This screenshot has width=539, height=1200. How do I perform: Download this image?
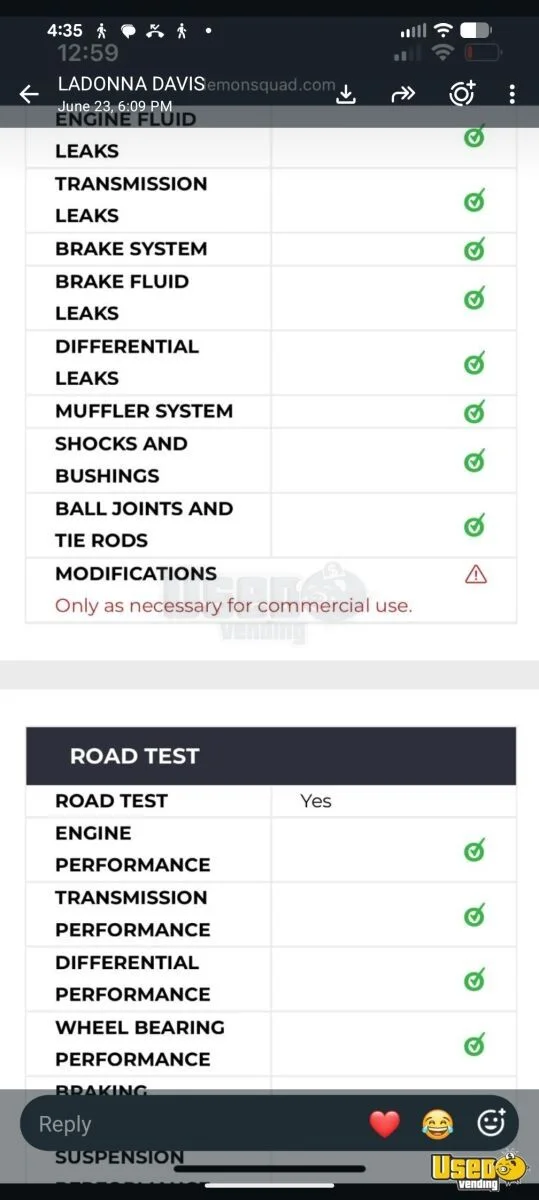point(345,94)
